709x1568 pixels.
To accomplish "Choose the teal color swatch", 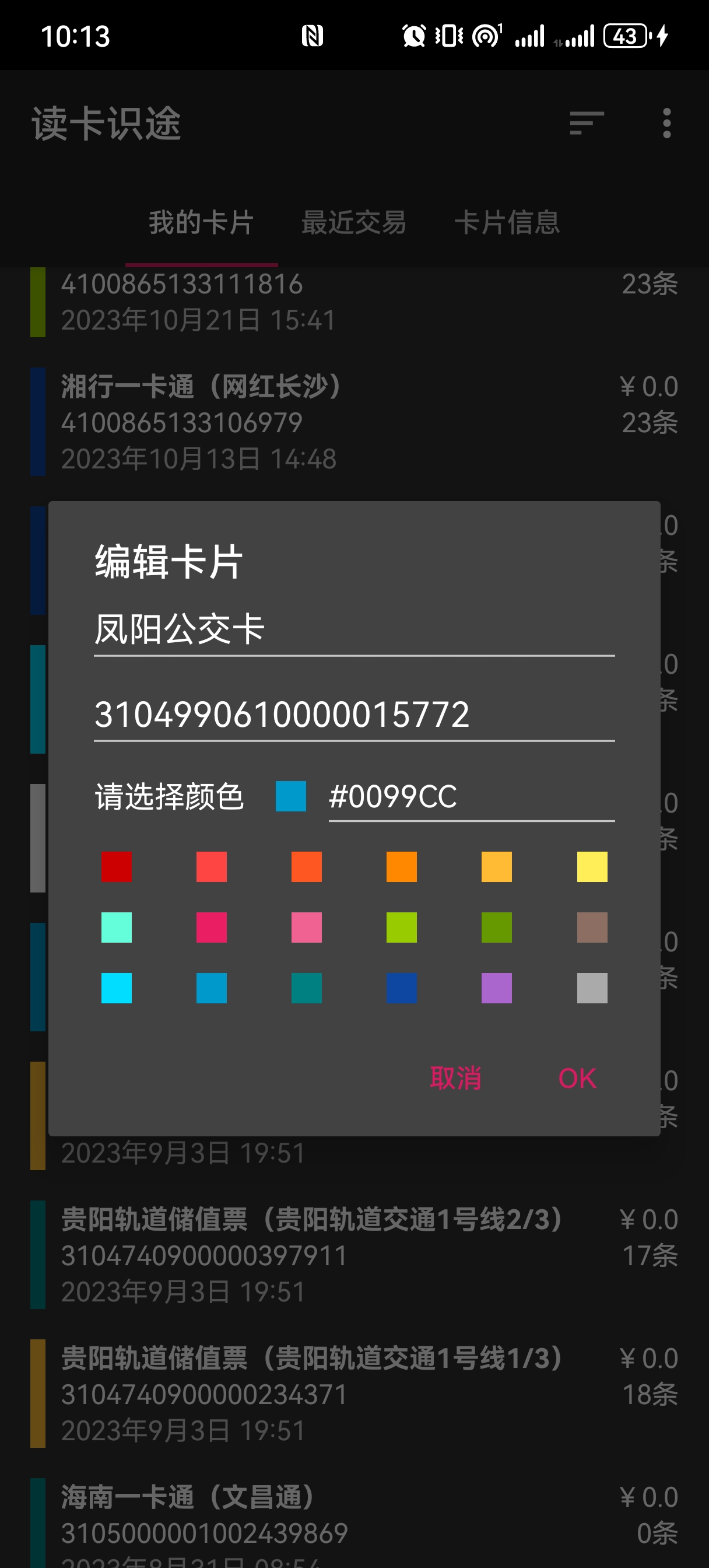I will pyautogui.click(x=306, y=988).
